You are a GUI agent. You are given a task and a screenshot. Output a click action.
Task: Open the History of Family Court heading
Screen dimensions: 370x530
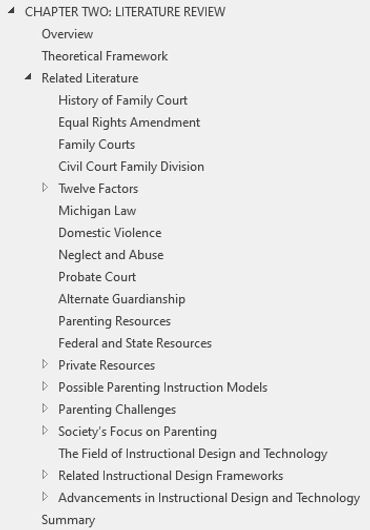pyautogui.click(x=123, y=100)
